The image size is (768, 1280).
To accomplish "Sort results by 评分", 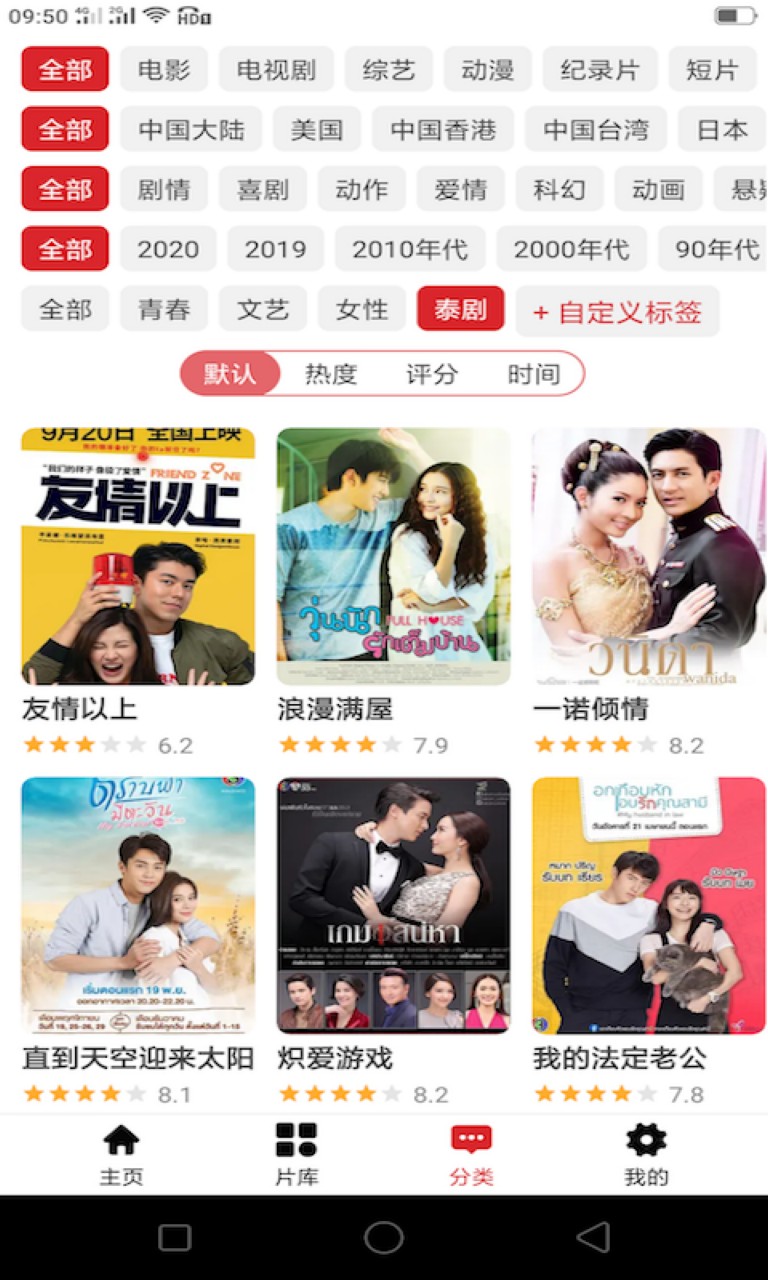I will click(x=432, y=374).
